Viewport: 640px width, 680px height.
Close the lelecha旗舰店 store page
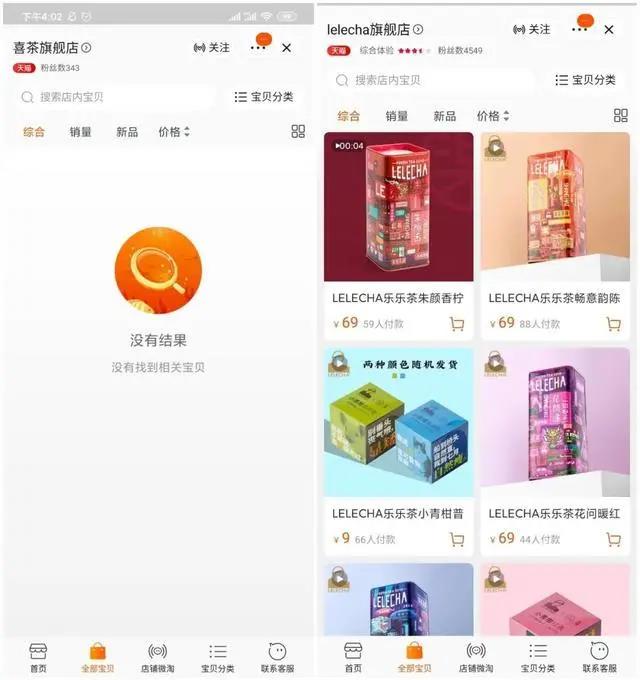click(x=609, y=30)
